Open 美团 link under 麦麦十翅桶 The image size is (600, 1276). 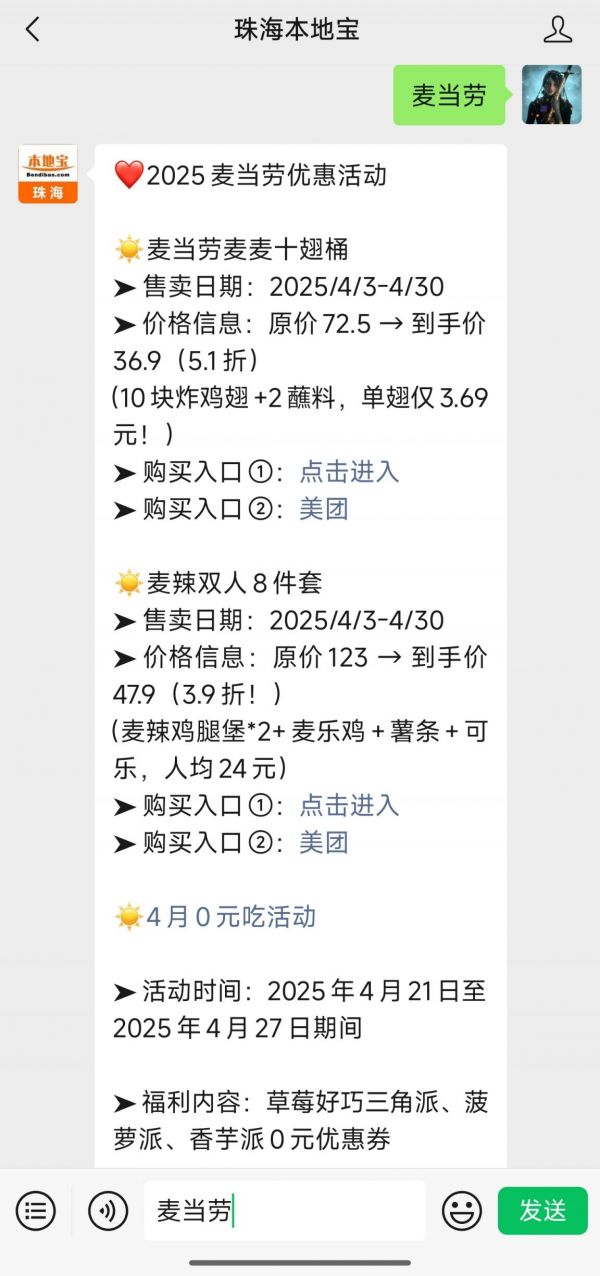click(x=324, y=509)
